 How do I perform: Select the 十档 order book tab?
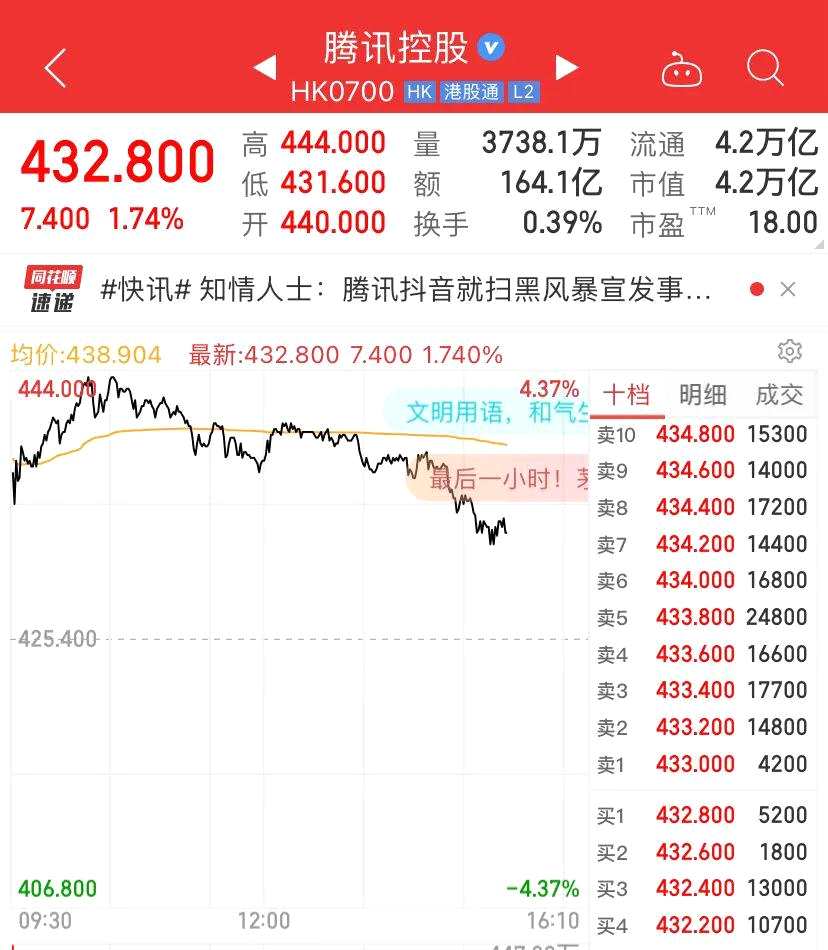(x=628, y=395)
